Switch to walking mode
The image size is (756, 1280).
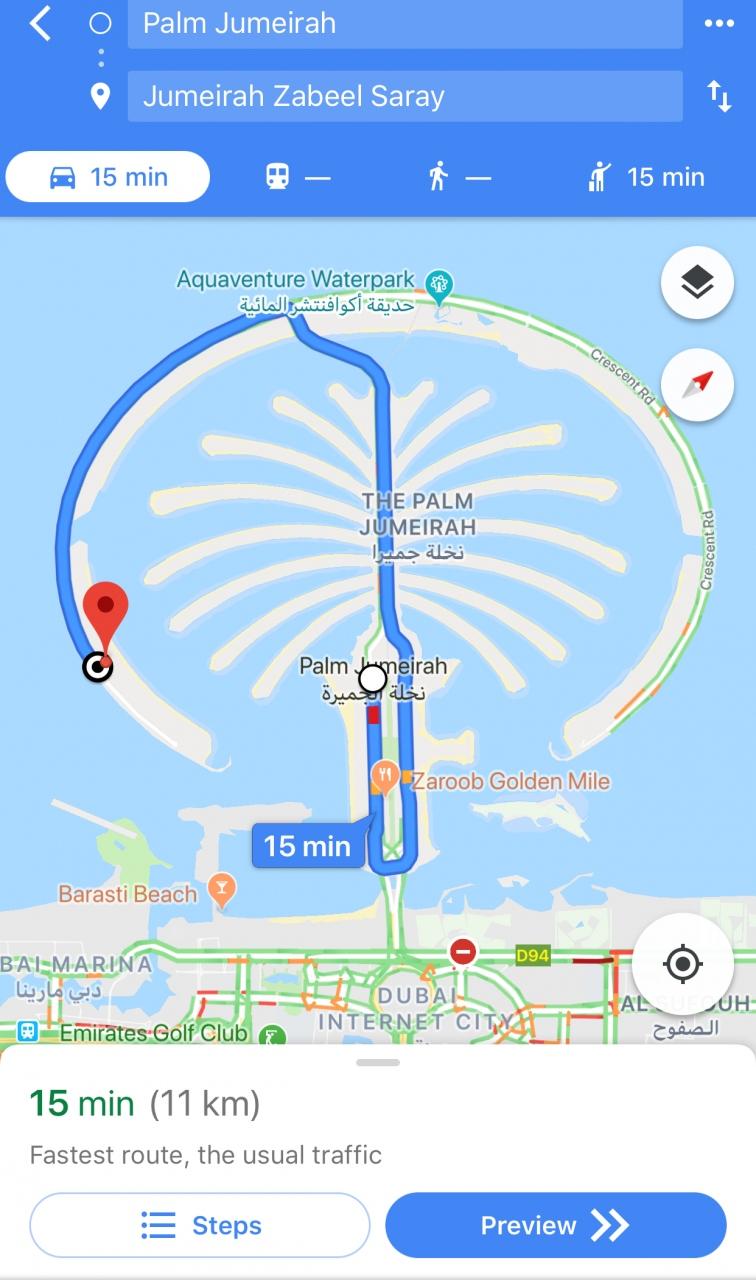pyautogui.click(x=458, y=177)
